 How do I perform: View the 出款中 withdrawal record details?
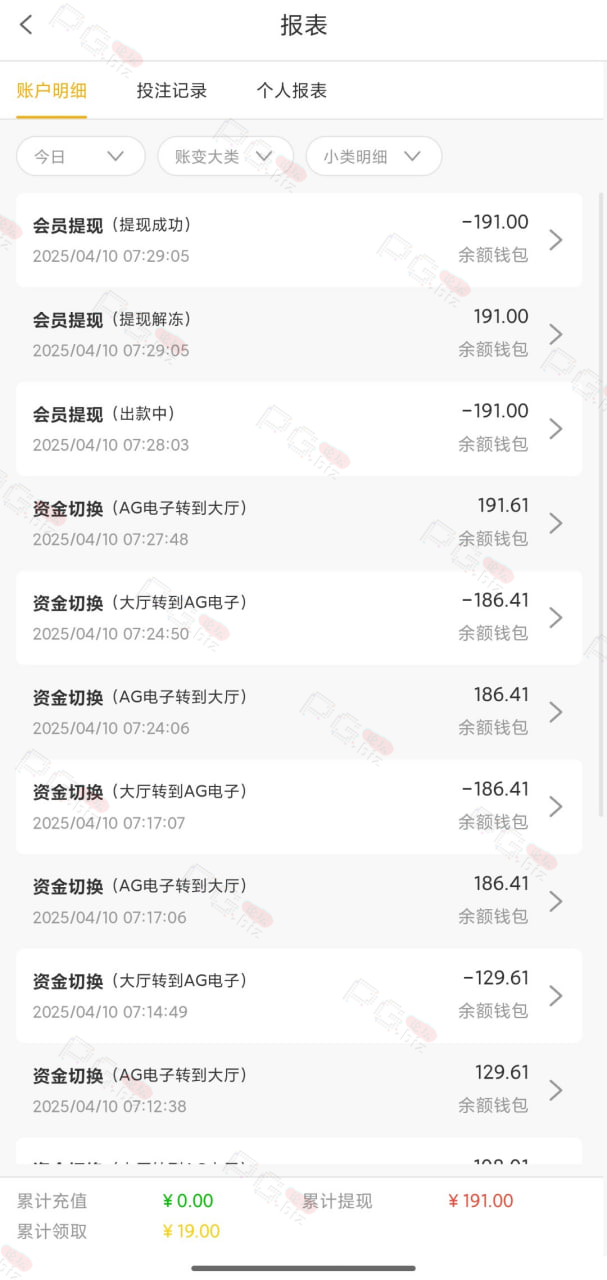[x=299, y=428]
